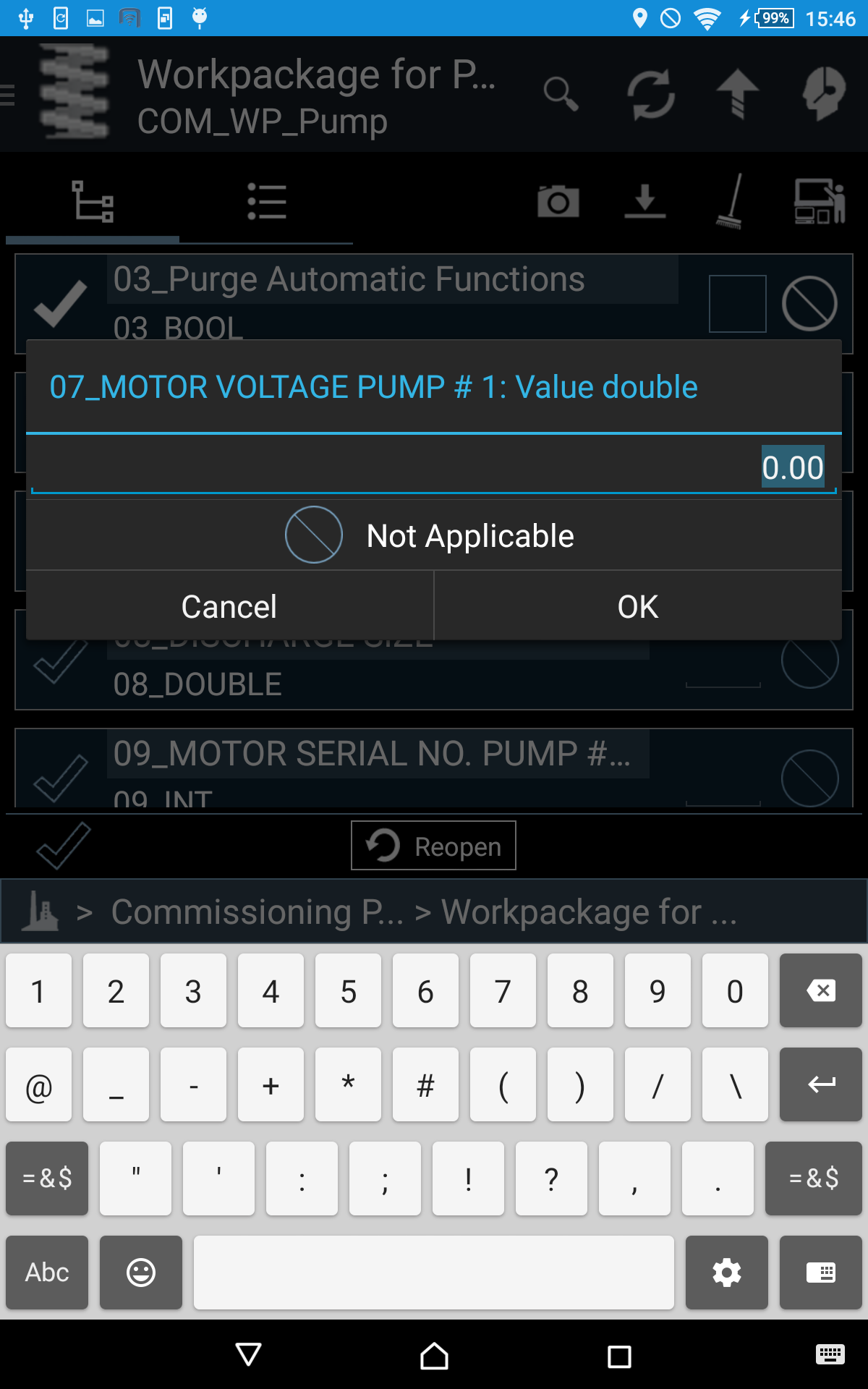Type digit 5 on keyboard
The height and width of the screenshot is (1389, 868).
[x=348, y=991]
